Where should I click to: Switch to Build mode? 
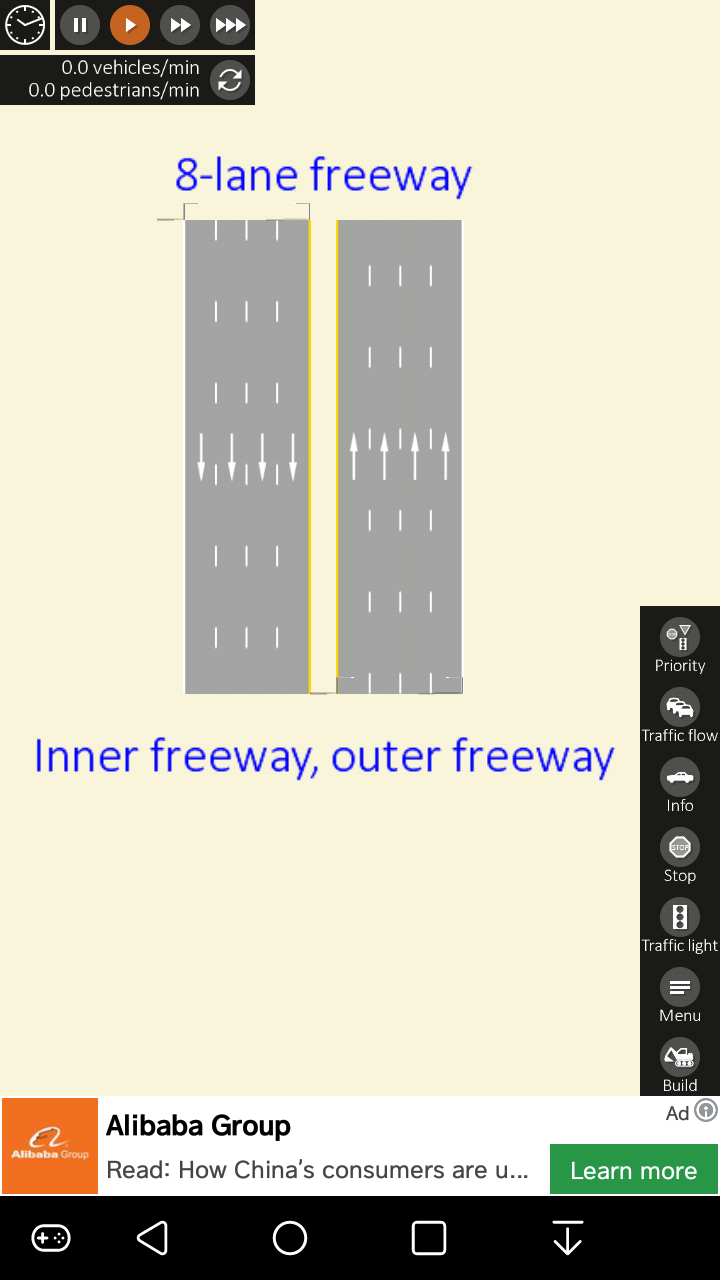(x=680, y=1065)
